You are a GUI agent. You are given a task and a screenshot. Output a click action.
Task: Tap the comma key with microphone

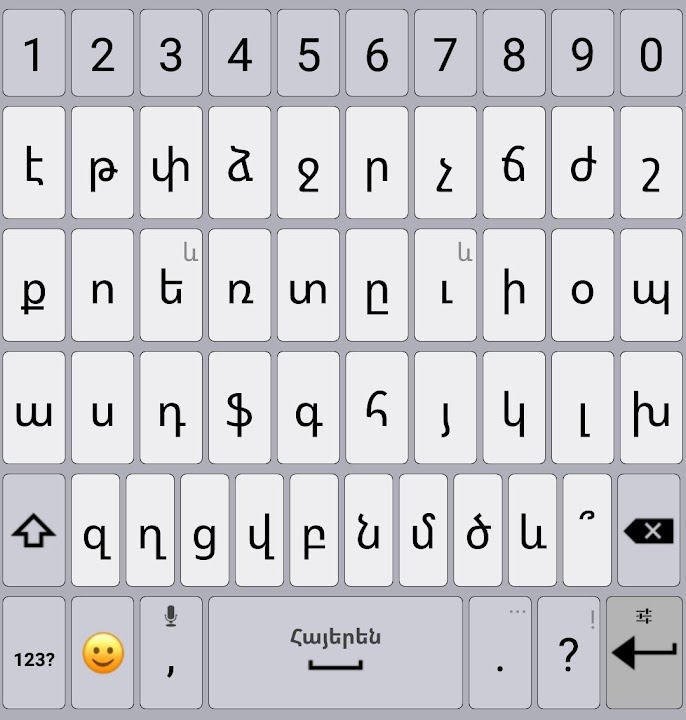pyautogui.click(x=171, y=654)
